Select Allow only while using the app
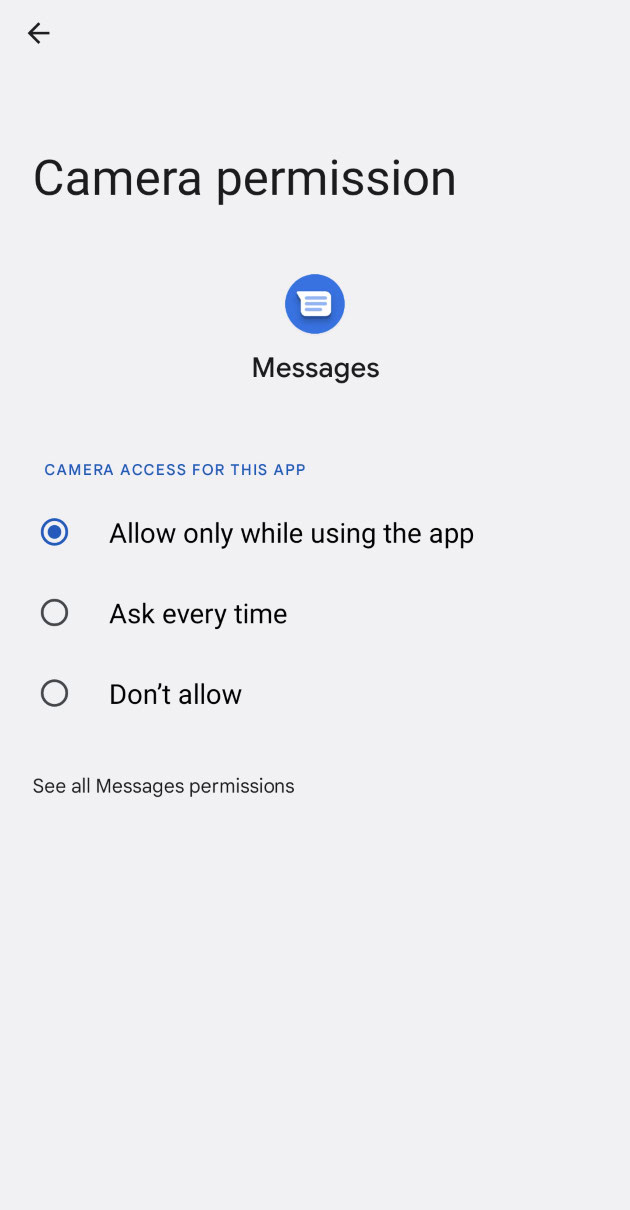 (315, 533)
